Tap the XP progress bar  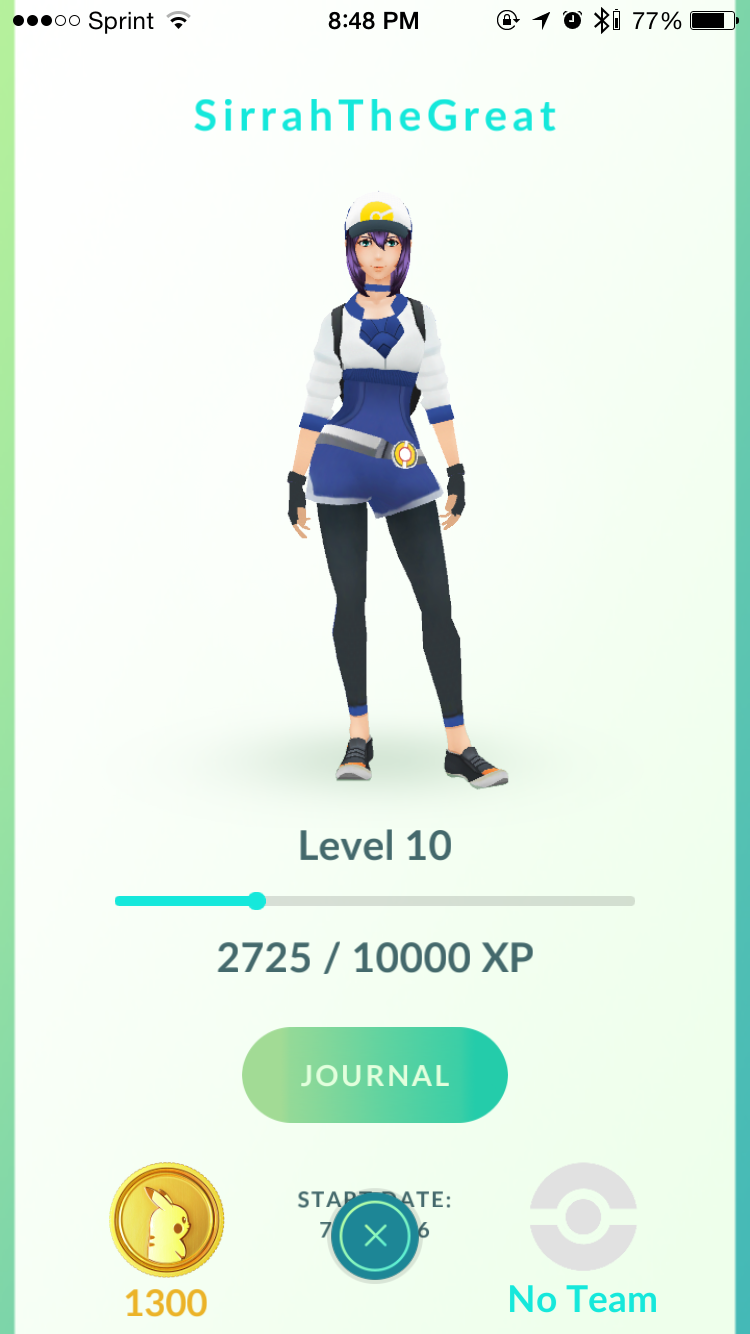375,901
